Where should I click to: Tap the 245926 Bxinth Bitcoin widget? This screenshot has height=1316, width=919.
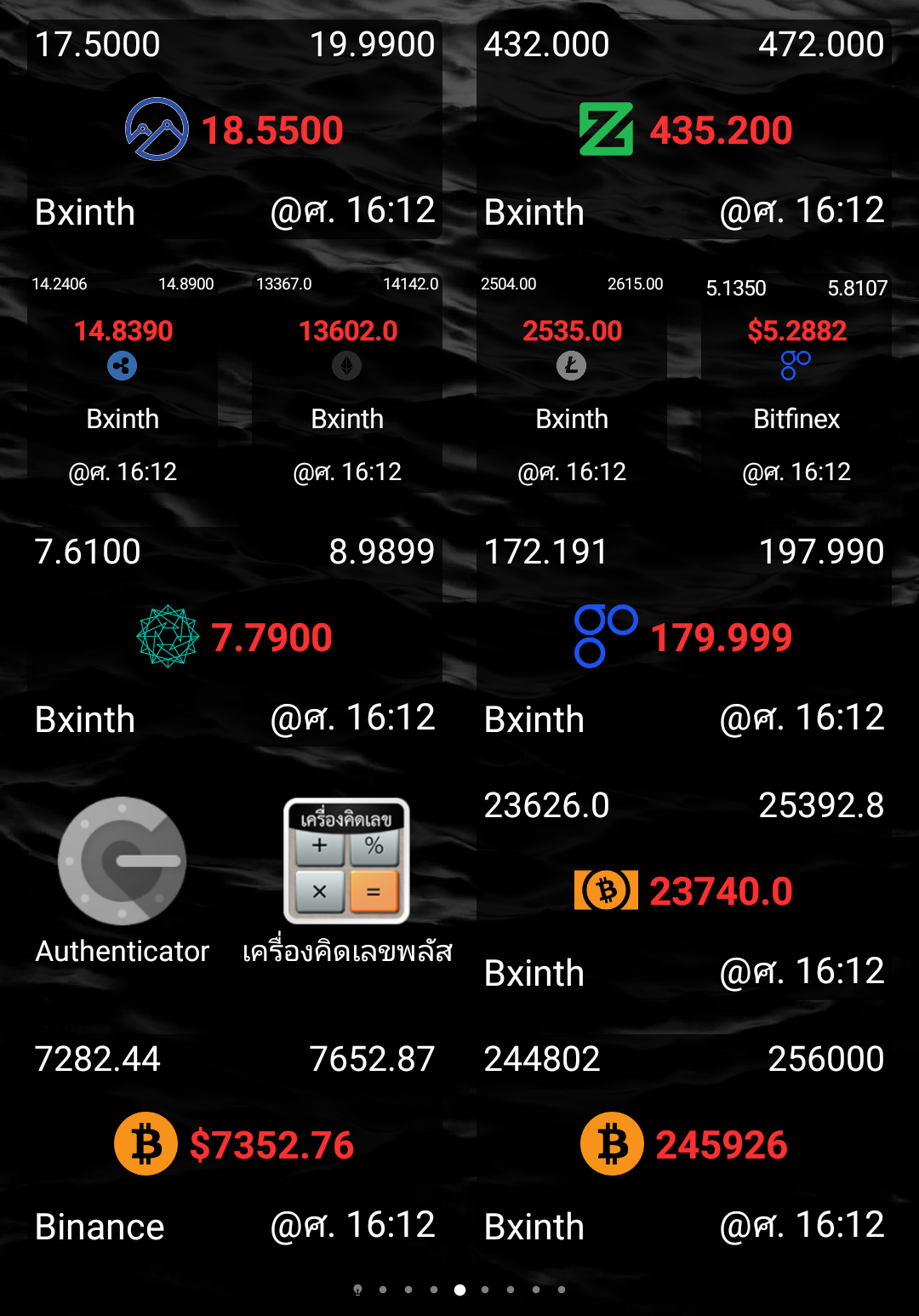[x=684, y=1144]
